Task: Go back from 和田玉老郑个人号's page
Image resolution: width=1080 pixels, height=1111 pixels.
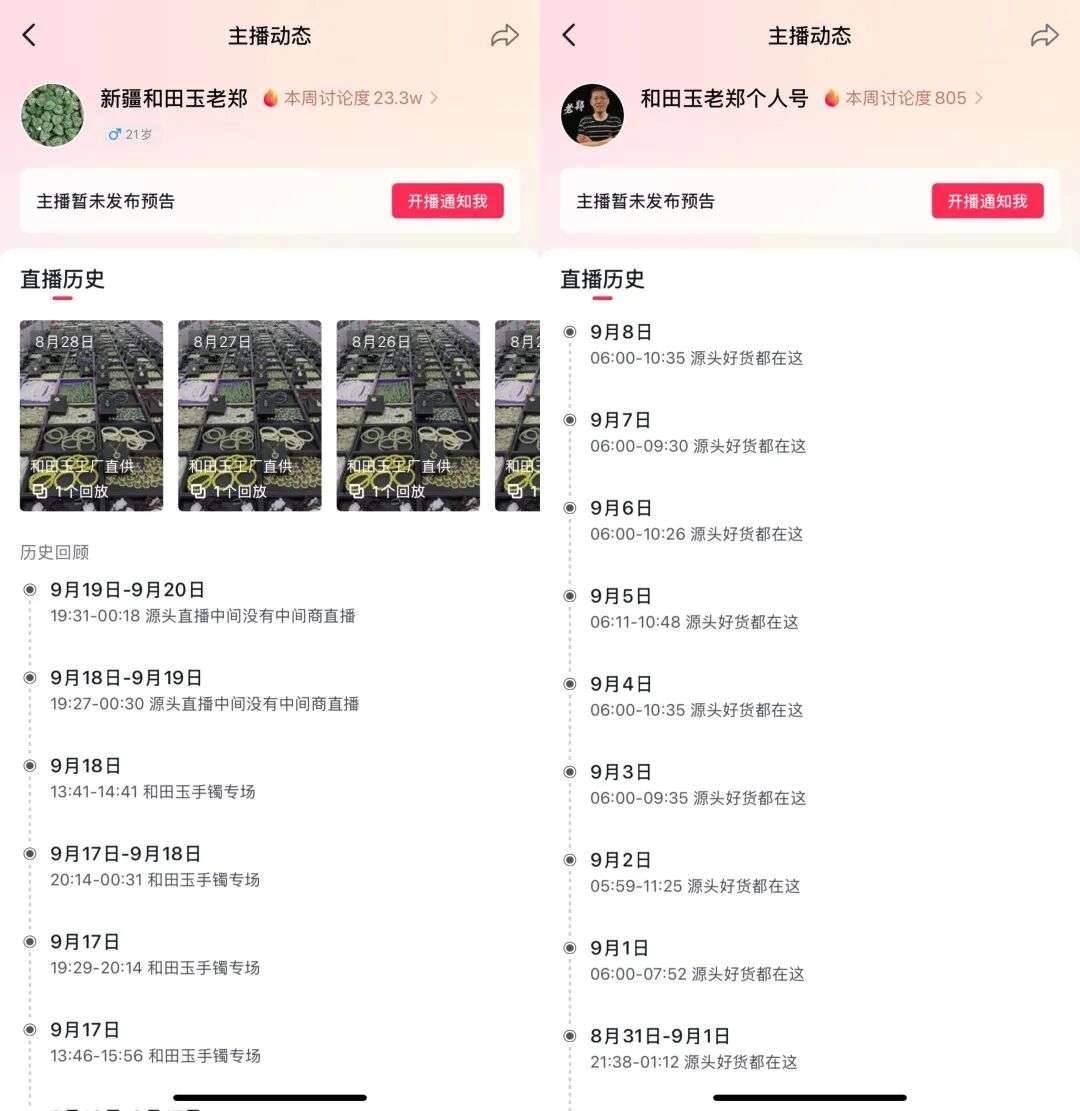Action: [569, 36]
